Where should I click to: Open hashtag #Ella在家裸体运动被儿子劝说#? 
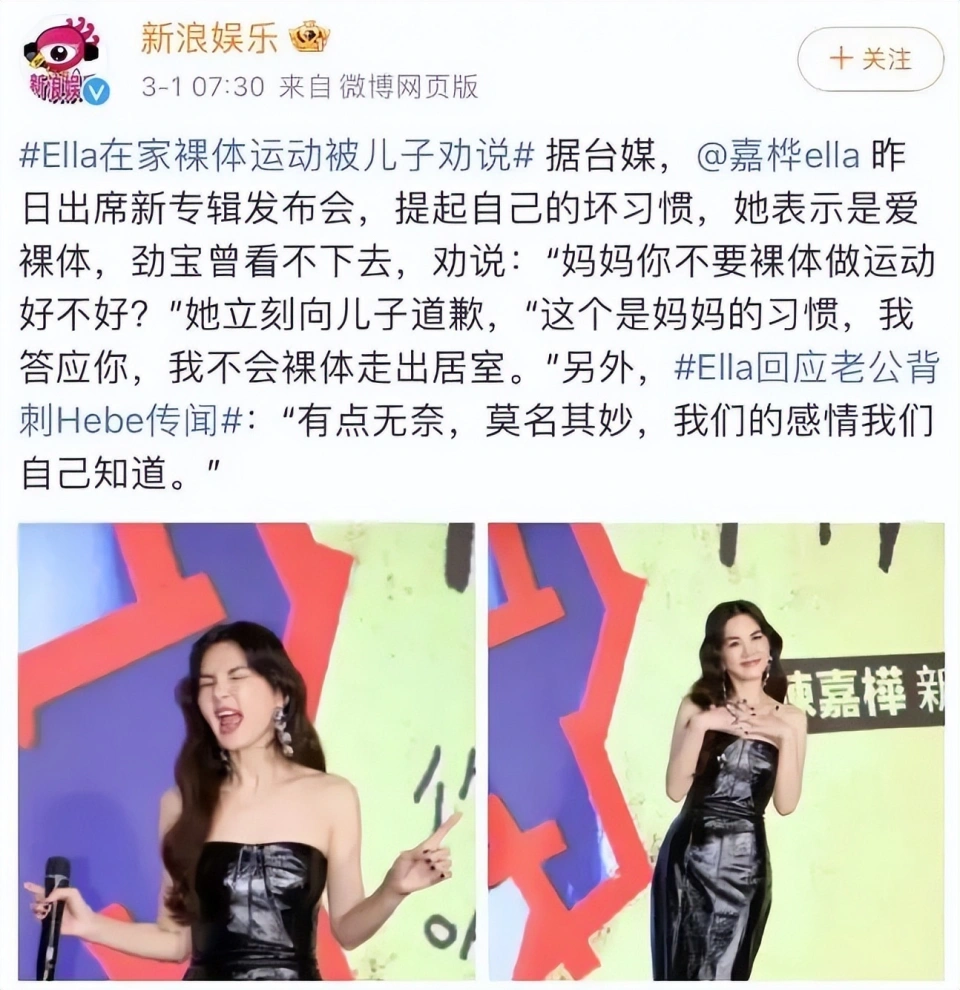click(279, 159)
